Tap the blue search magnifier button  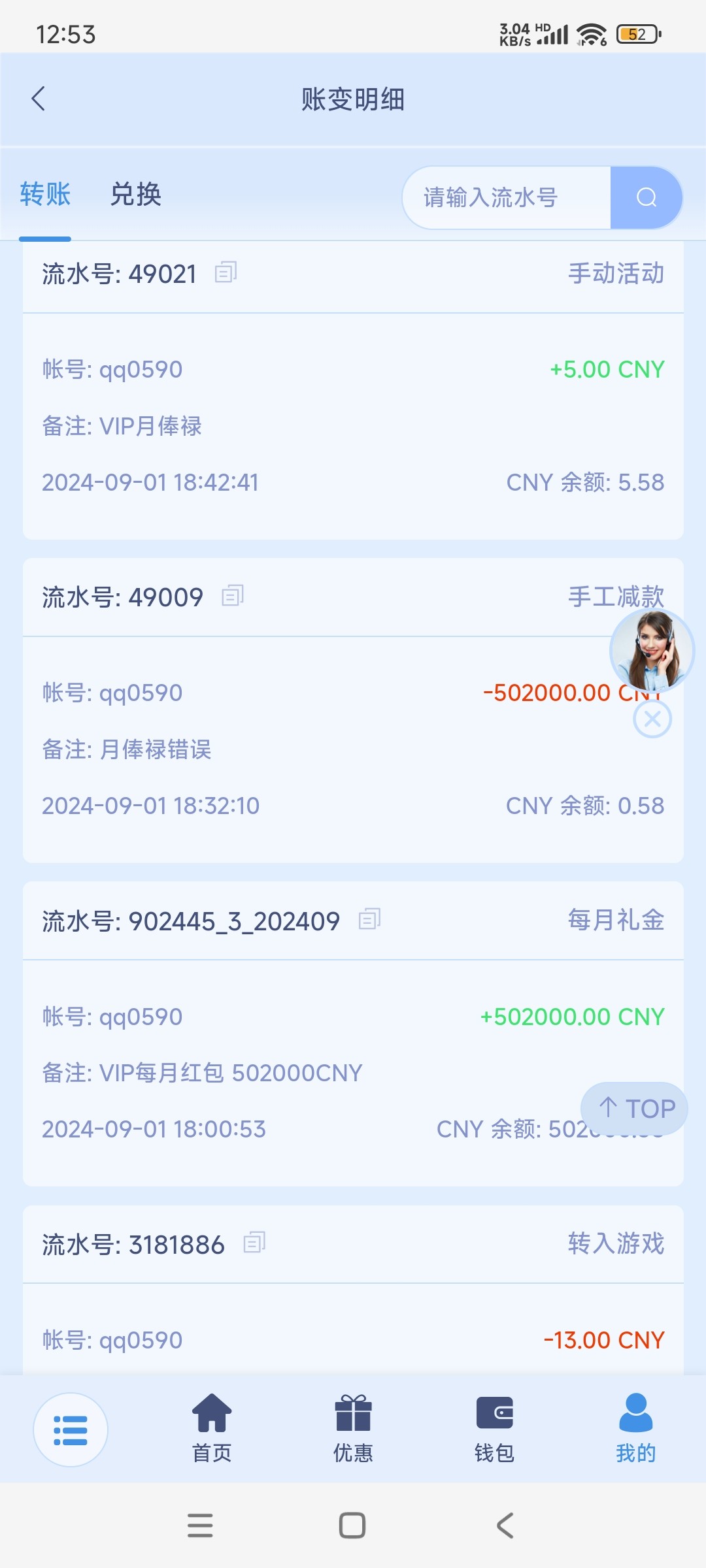click(x=646, y=197)
